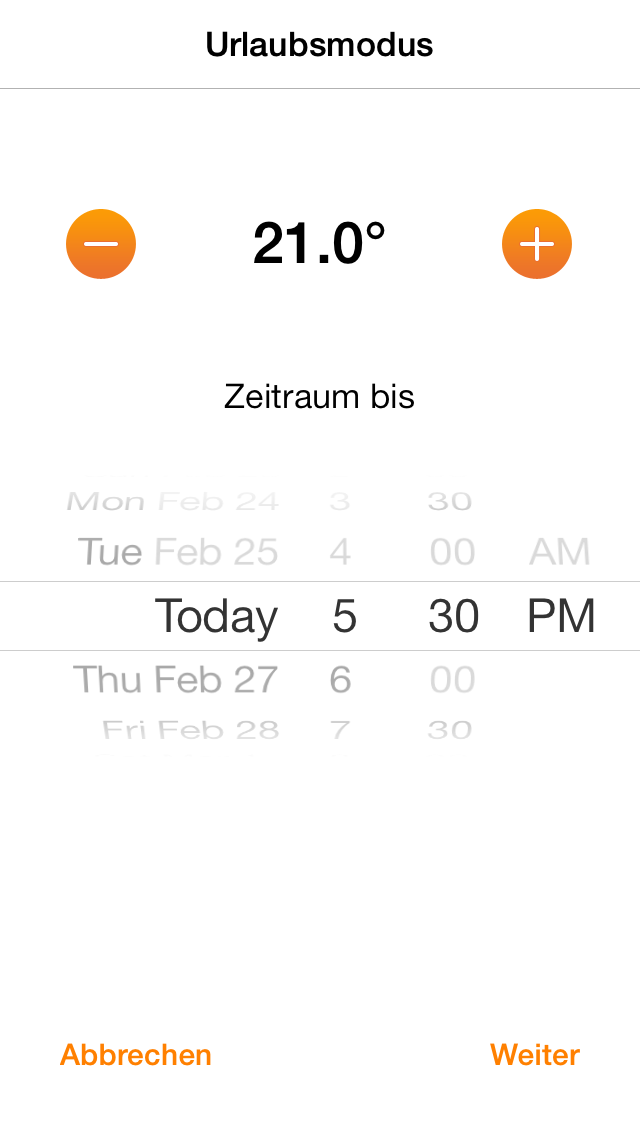Select Tue Feb 25 in date picker
Image resolution: width=640 pixels, height=1136 pixels.
coord(178,552)
